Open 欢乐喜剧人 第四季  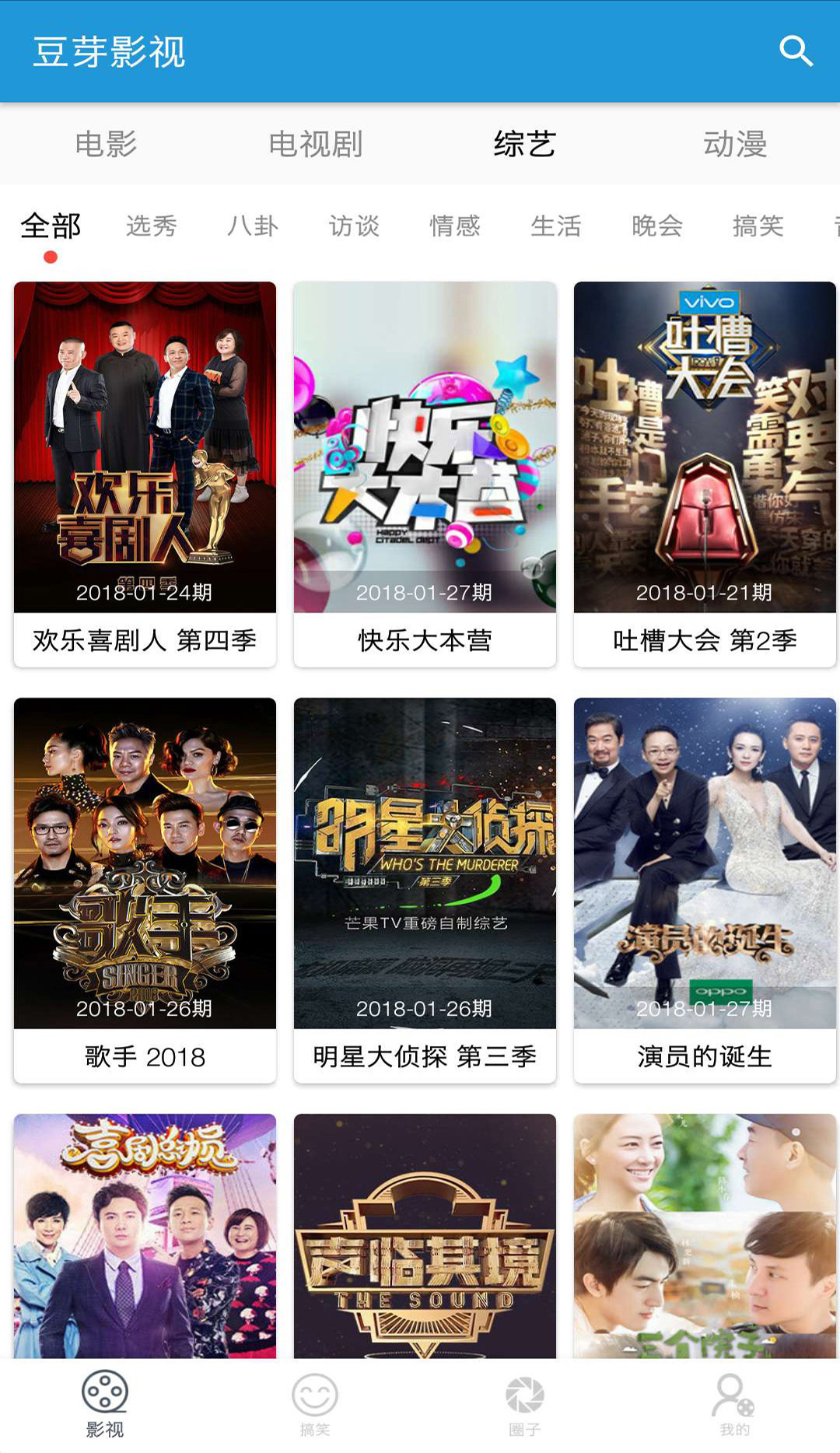click(145, 474)
